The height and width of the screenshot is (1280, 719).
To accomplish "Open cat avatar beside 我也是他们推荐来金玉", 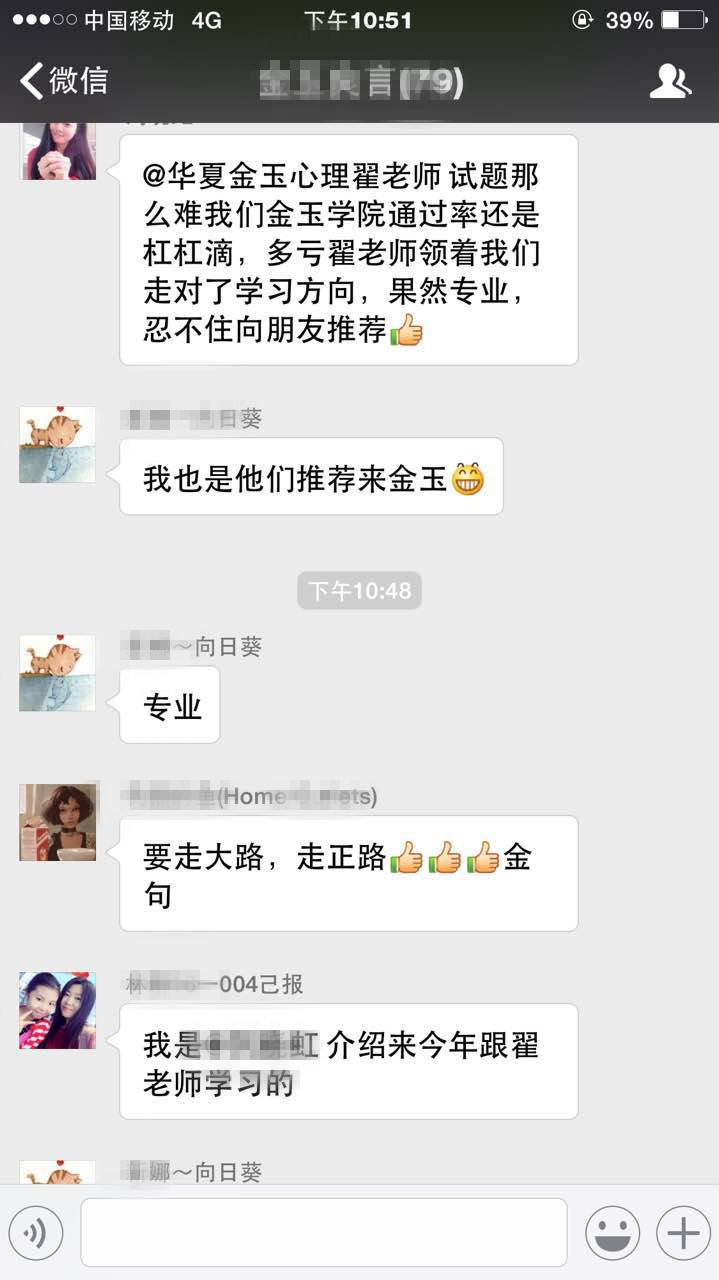I will tap(57, 444).
